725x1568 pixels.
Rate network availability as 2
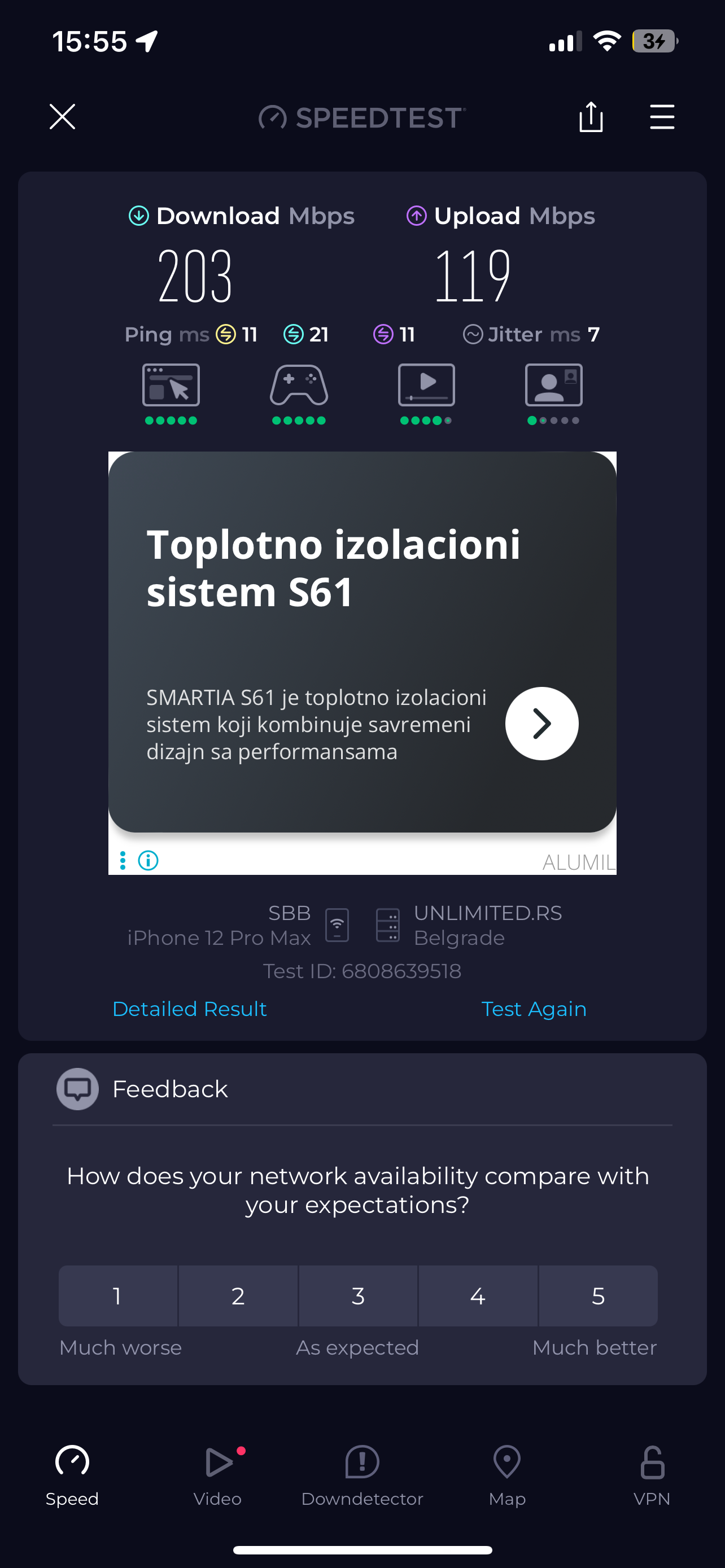tap(238, 1296)
